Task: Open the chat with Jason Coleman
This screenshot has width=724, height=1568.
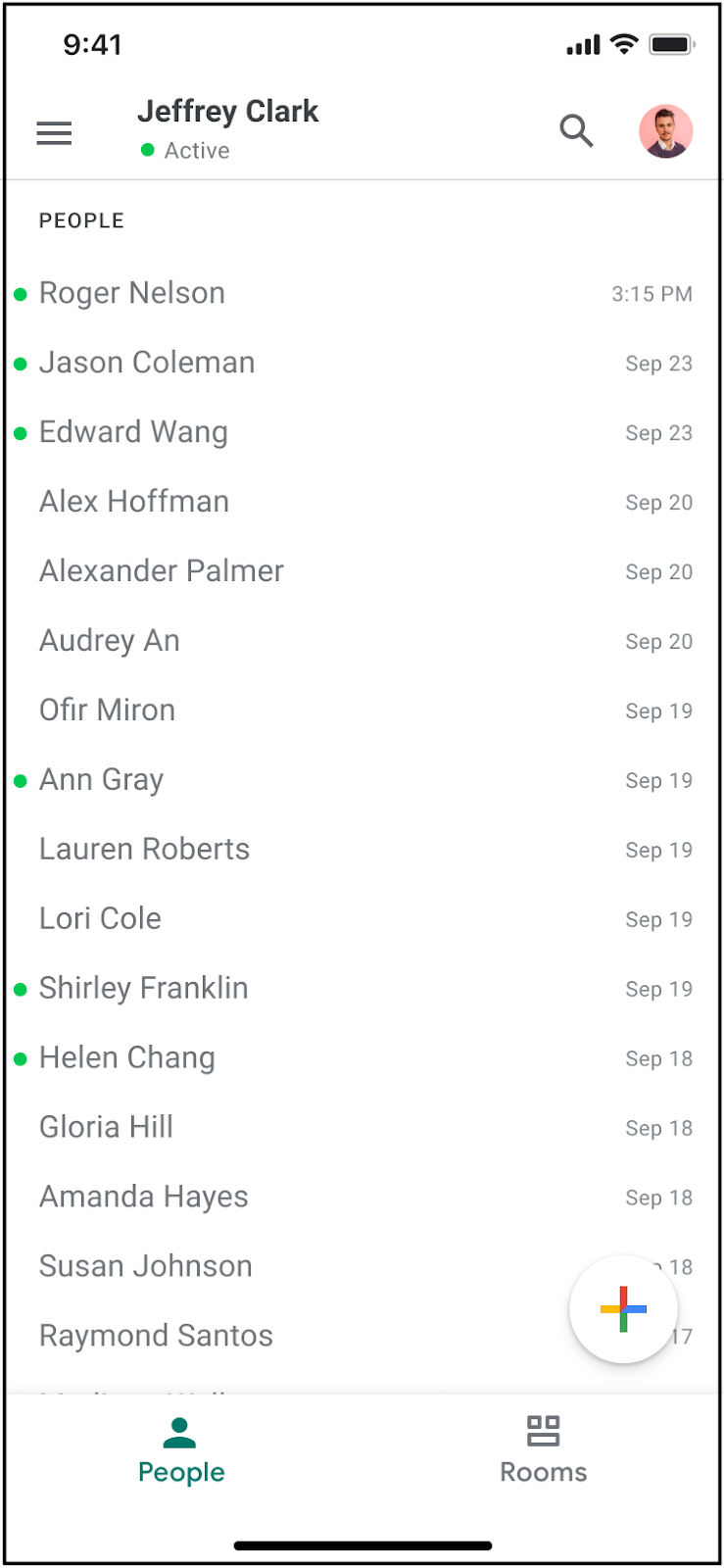Action: [362, 363]
